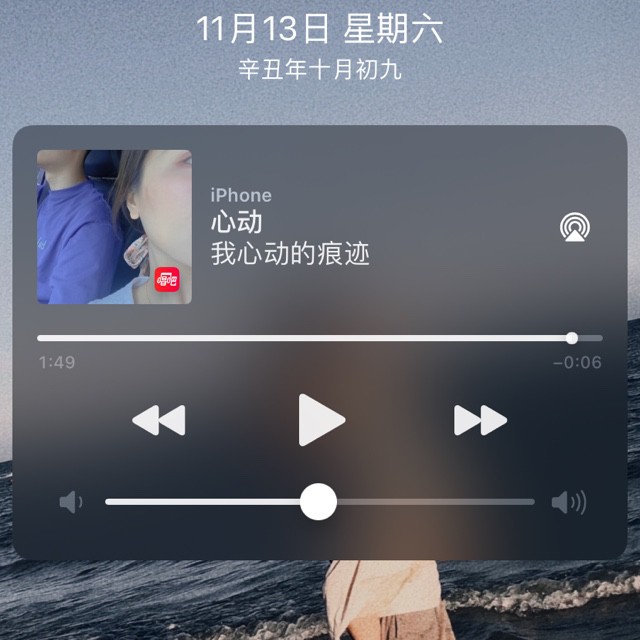
Task: Open the album artwork for 心动
Action: (x=114, y=227)
